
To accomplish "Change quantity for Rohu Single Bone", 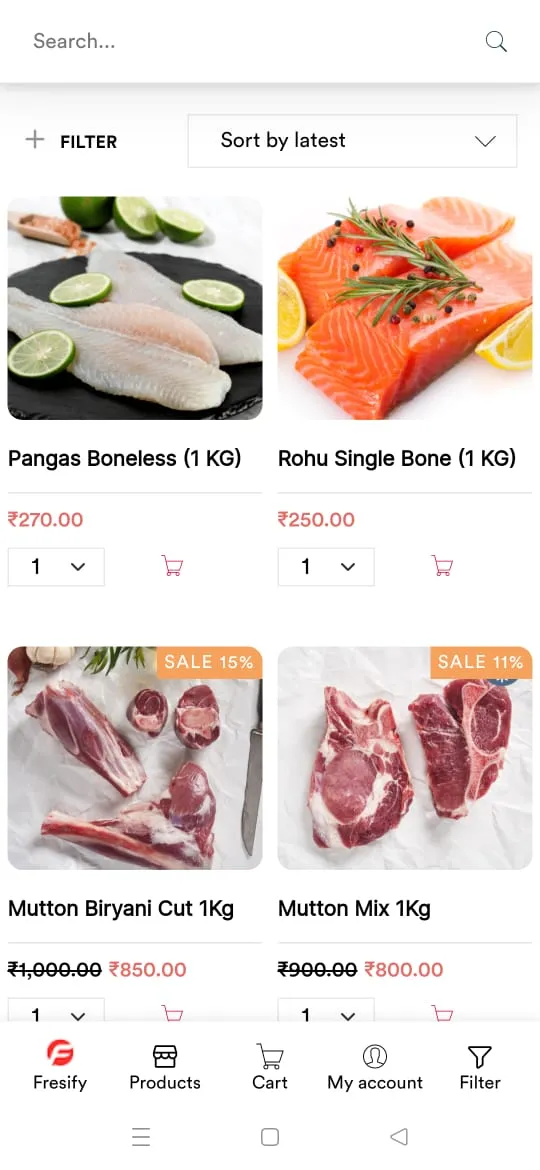I will [x=326, y=567].
